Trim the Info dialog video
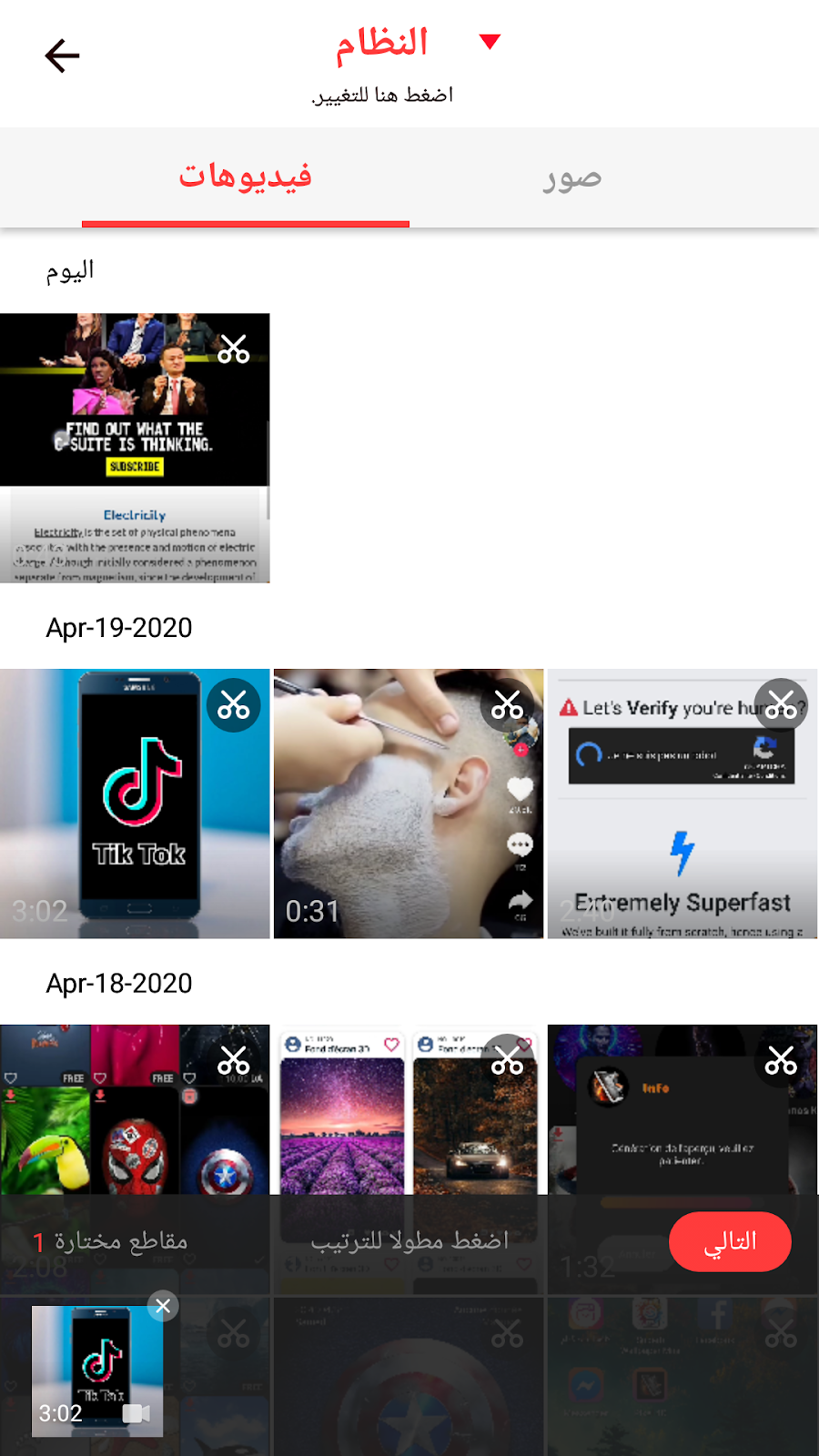The height and width of the screenshot is (1456, 819). click(781, 1061)
